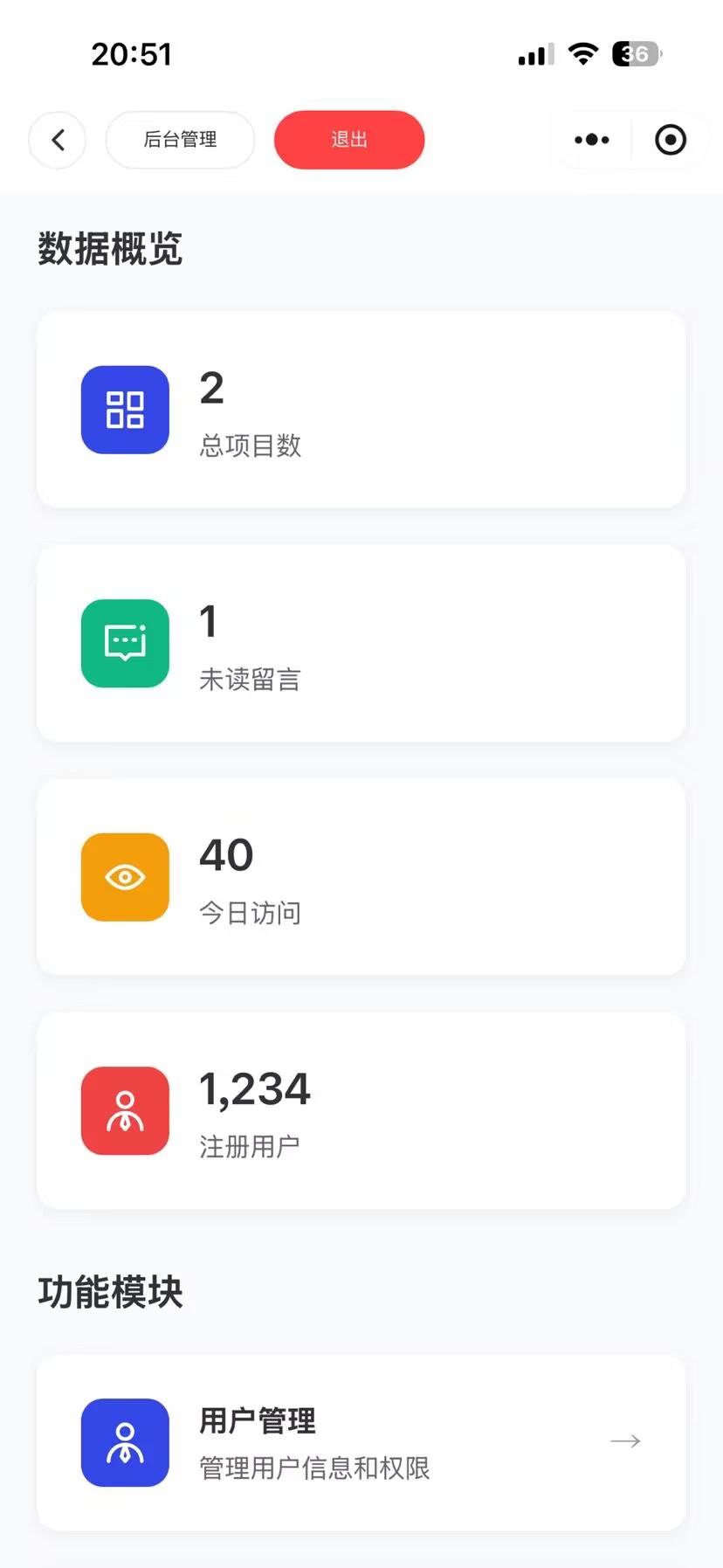Go back using the top-left arrow
The image size is (723, 1568).
(x=58, y=140)
